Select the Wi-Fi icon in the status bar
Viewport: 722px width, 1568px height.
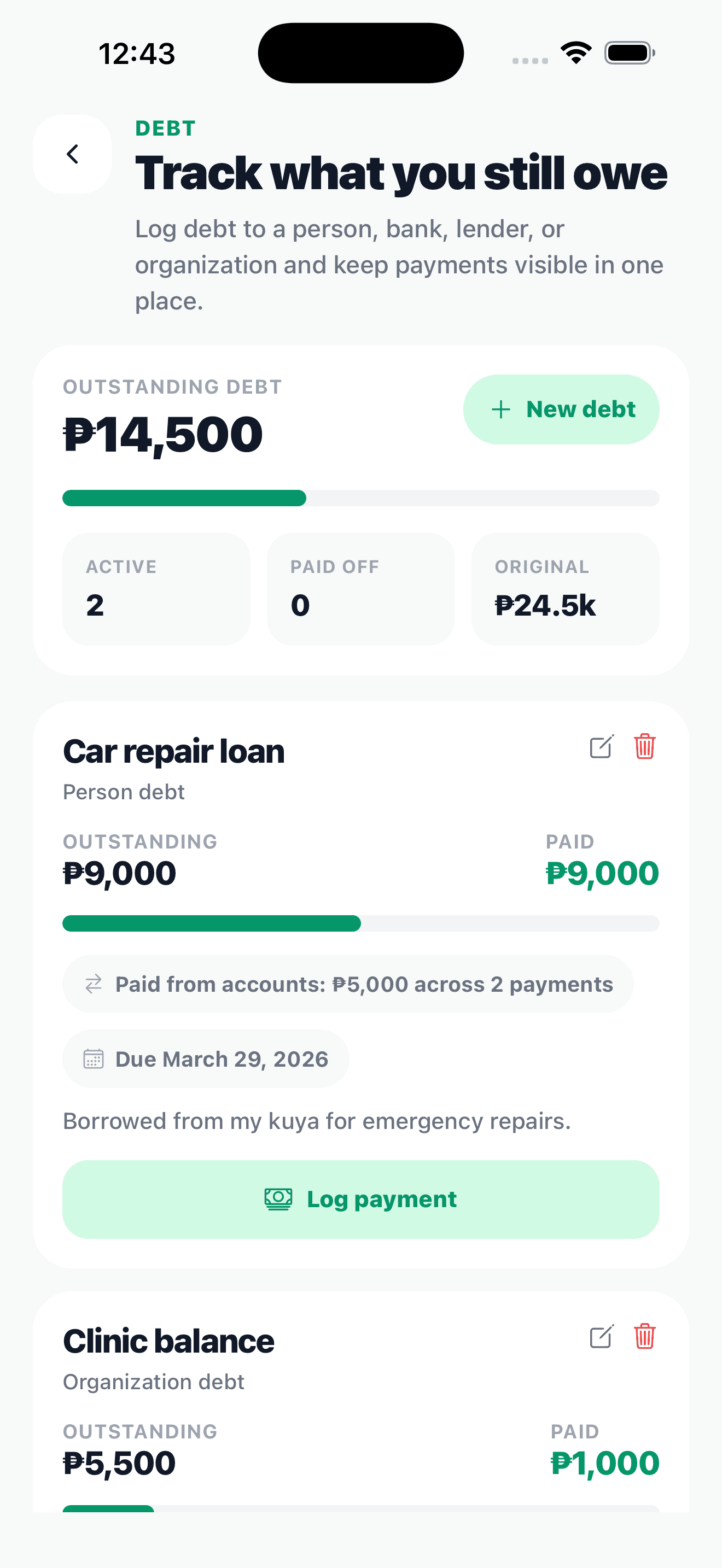tap(575, 52)
